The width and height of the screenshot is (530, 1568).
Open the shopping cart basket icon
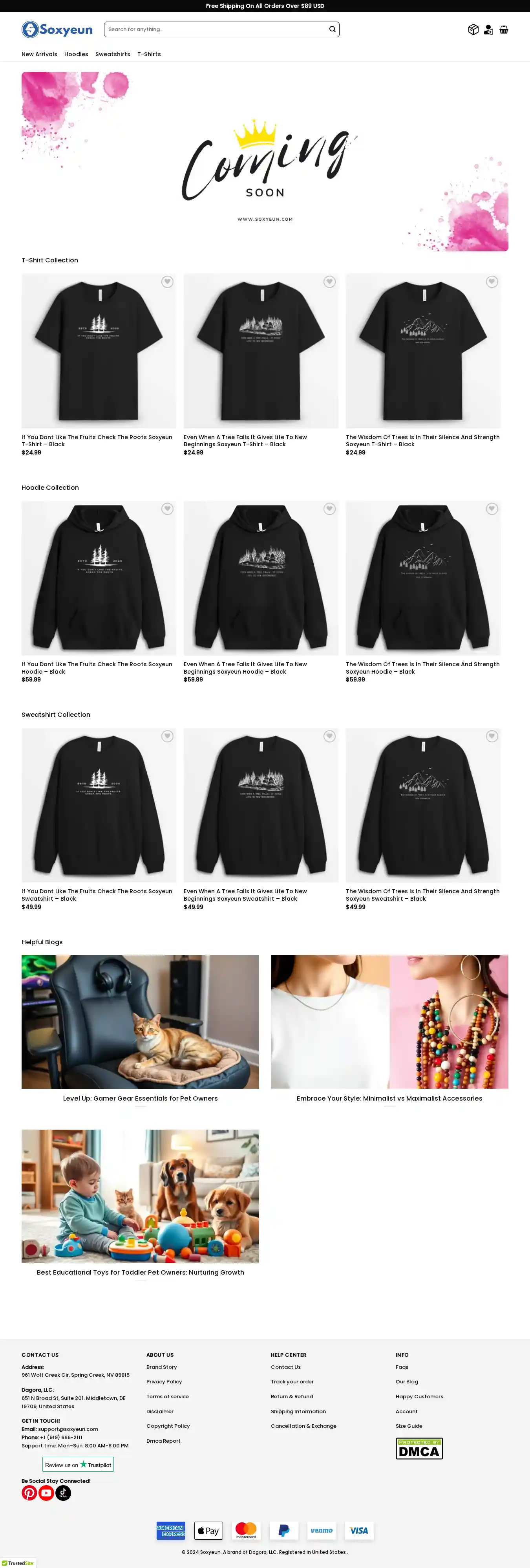point(504,29)
